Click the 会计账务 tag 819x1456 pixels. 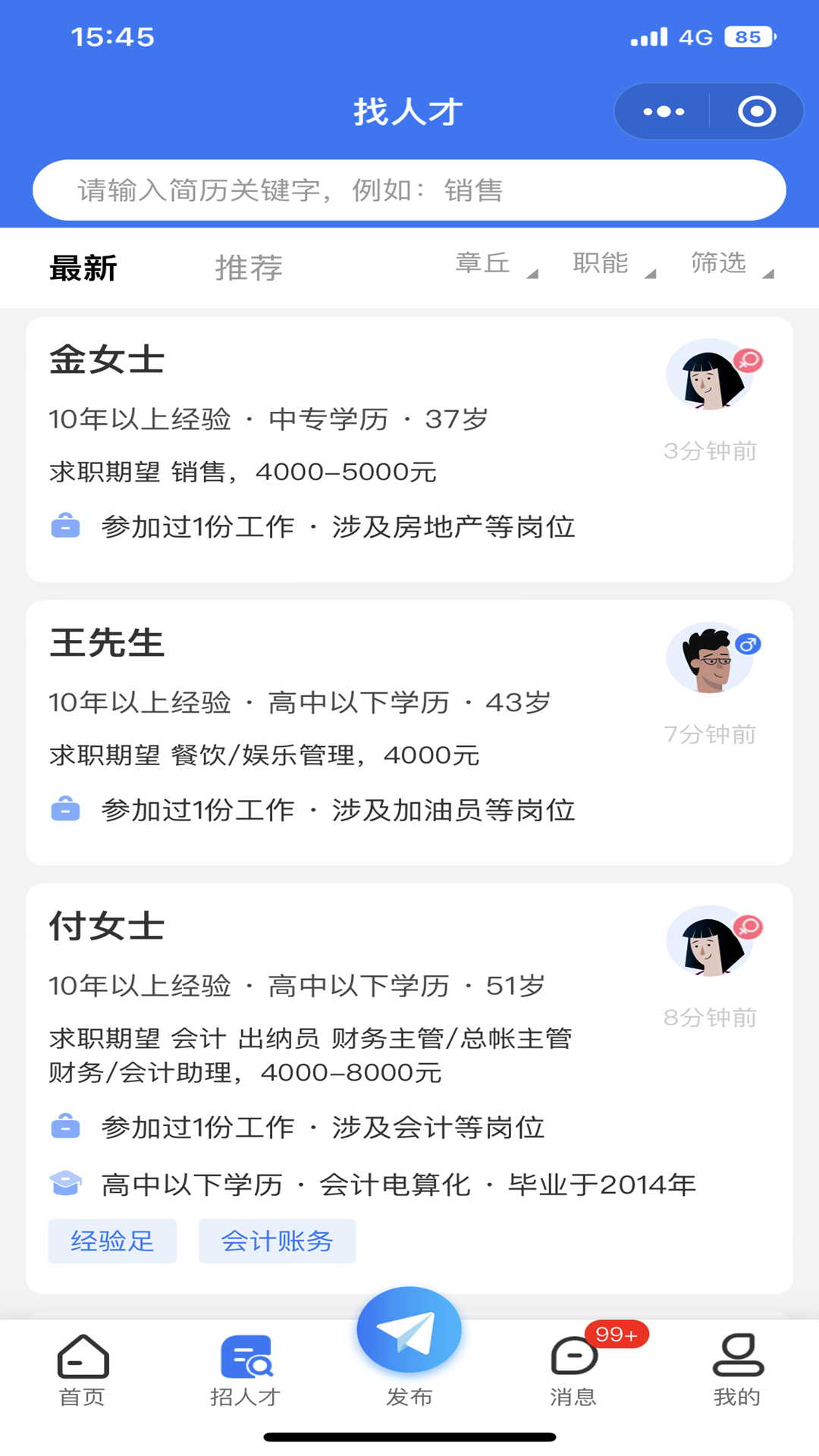(278, 1241)
